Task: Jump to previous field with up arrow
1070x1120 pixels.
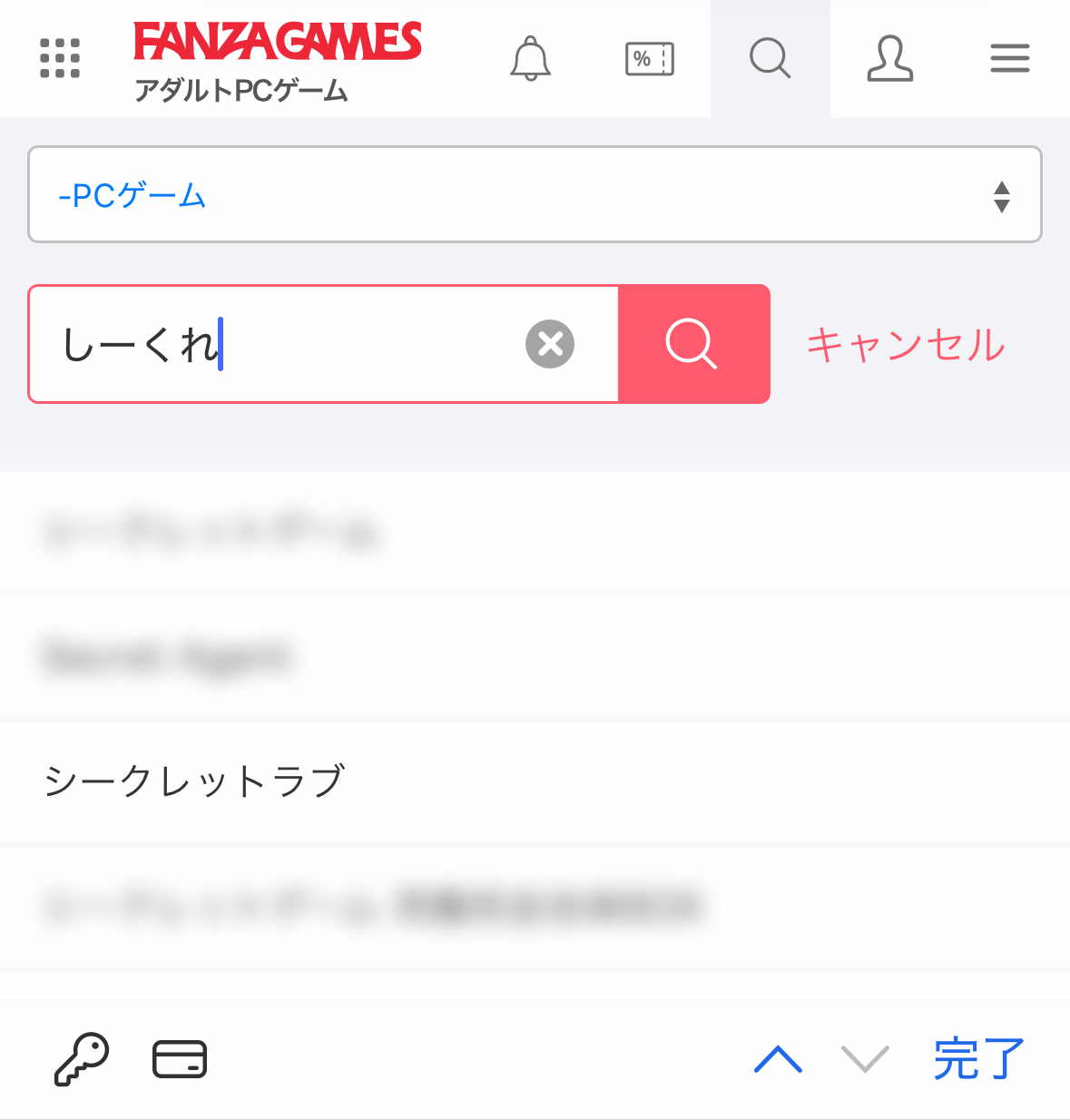Action: [x=778, y=1059]
